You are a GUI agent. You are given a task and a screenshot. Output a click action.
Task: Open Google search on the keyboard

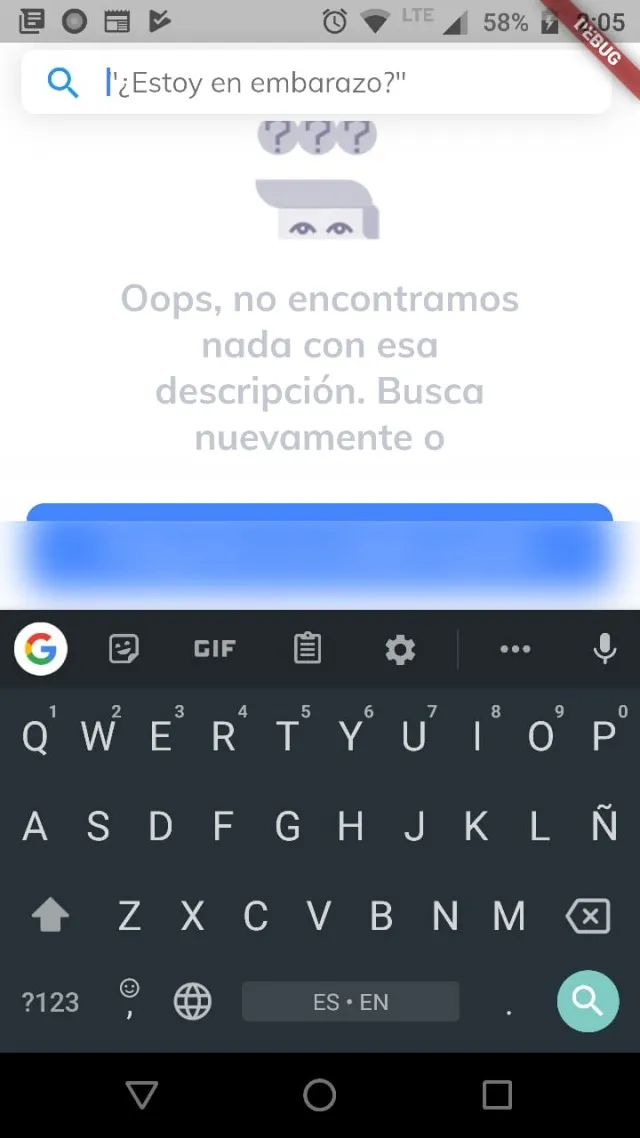click(41, 649)
